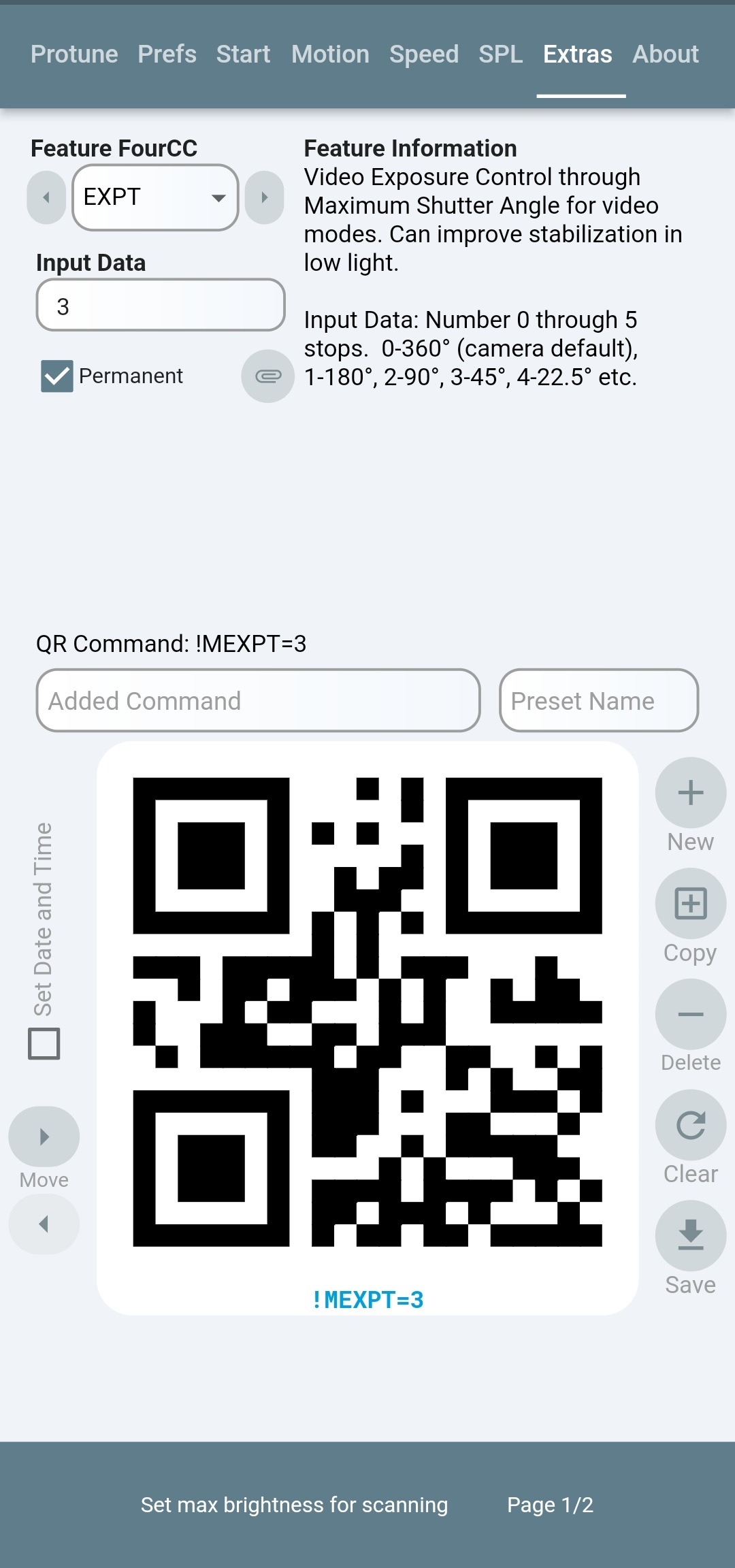Tap the paperclip attach icon
The width and height of the screenshot is (735, 1568).
[268, 376]
